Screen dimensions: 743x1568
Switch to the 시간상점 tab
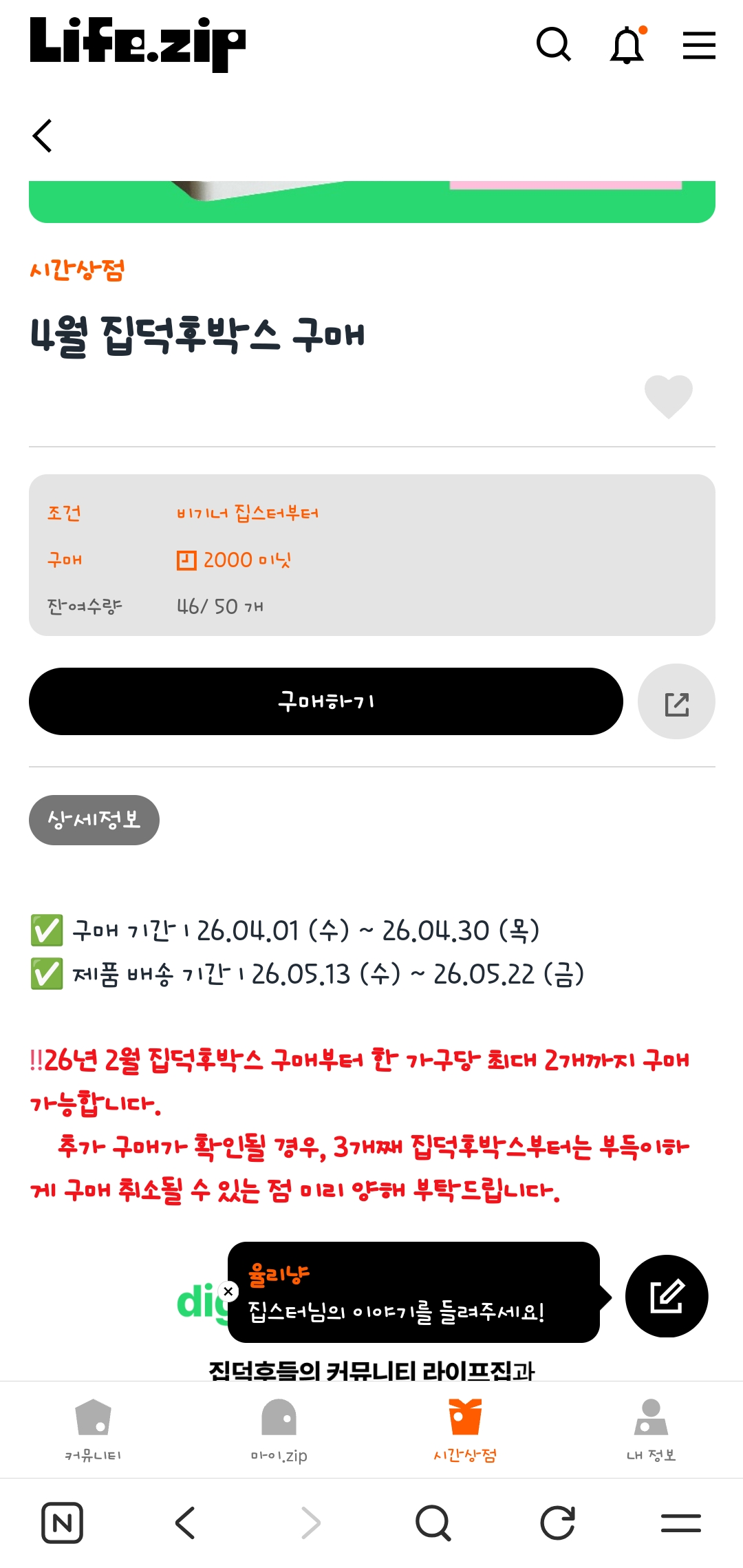[465, 1430]
